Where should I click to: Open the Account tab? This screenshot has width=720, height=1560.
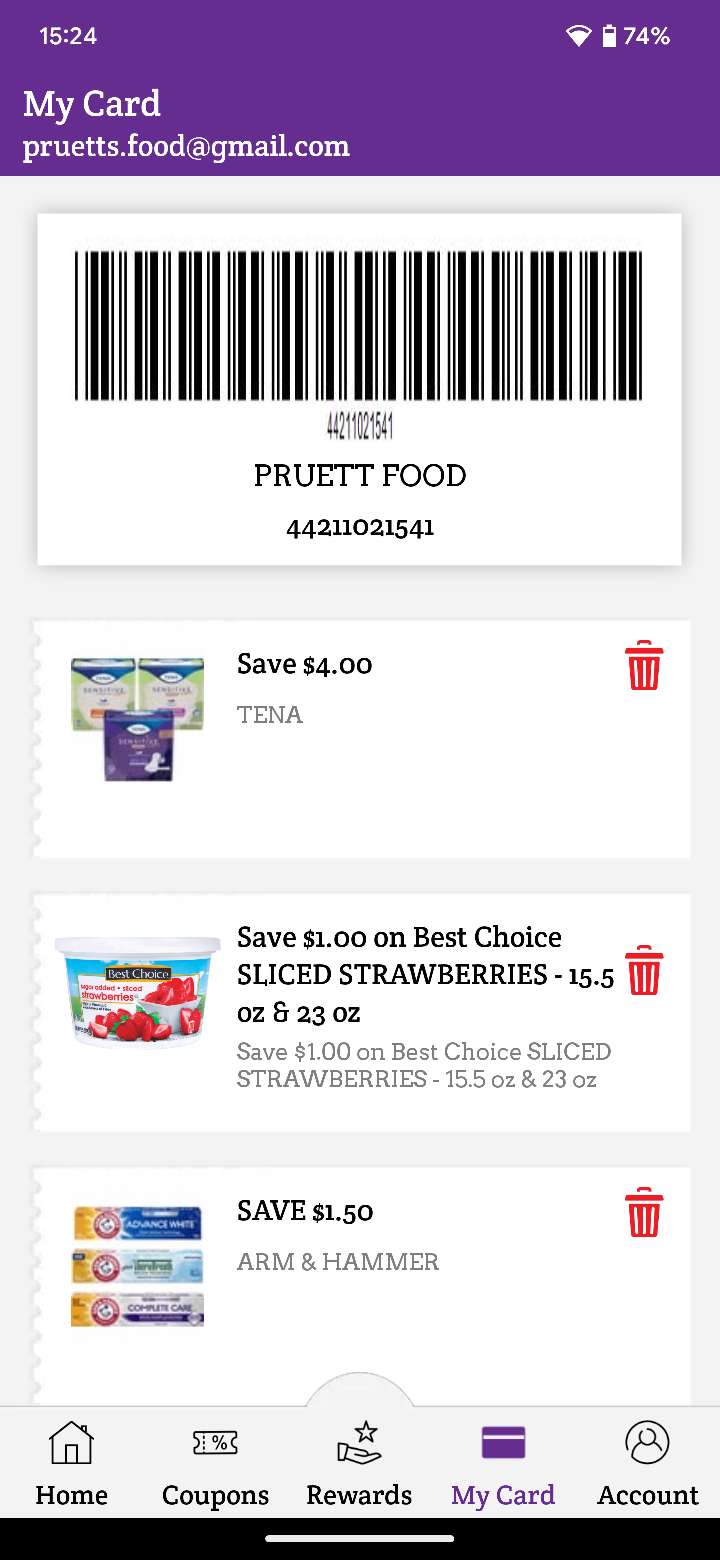pyautogui.click(x=647, y=1462)
